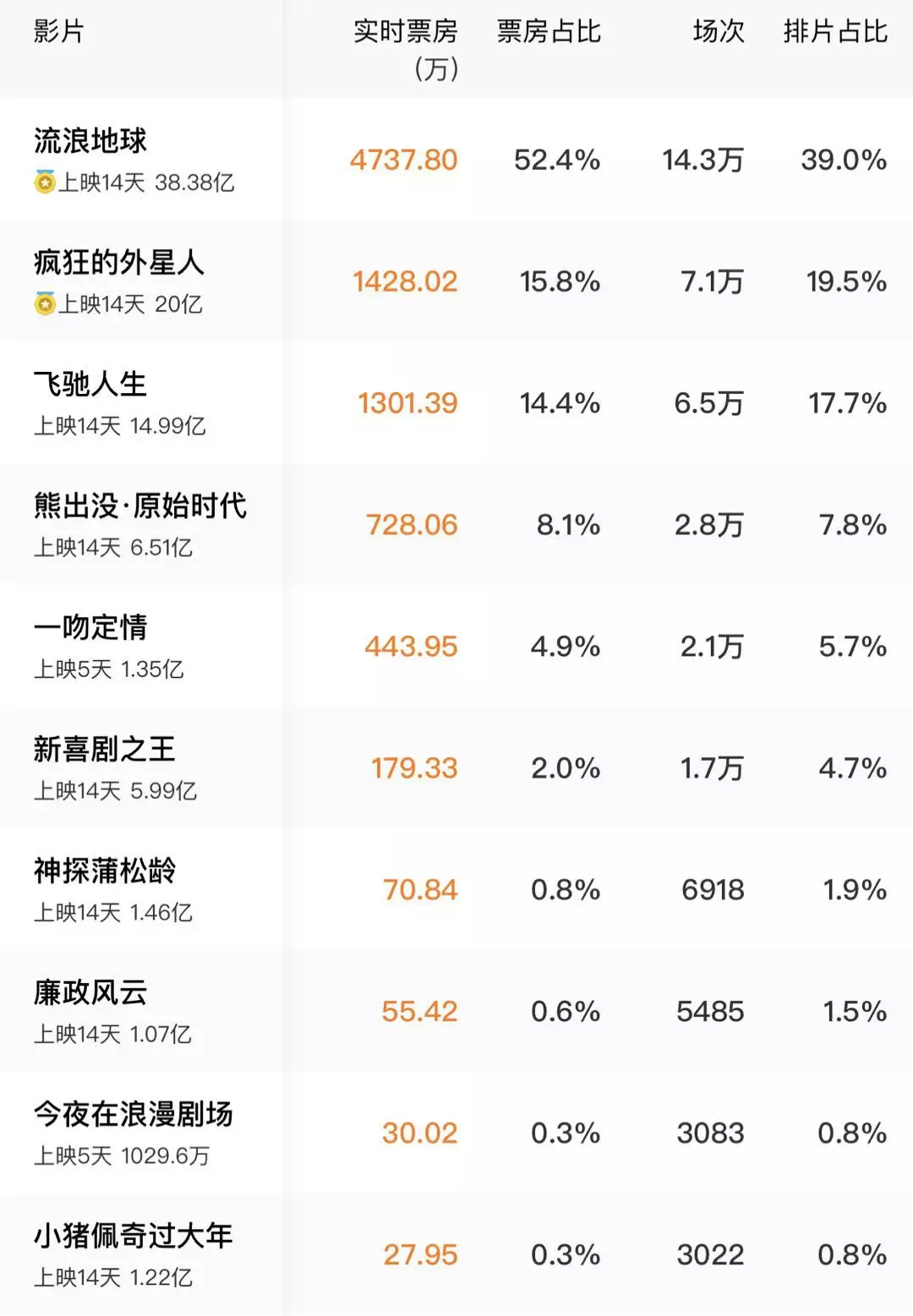913x1316 pixels.
Task: View details for 飞驰人生
Action: [x=90, y=385]
